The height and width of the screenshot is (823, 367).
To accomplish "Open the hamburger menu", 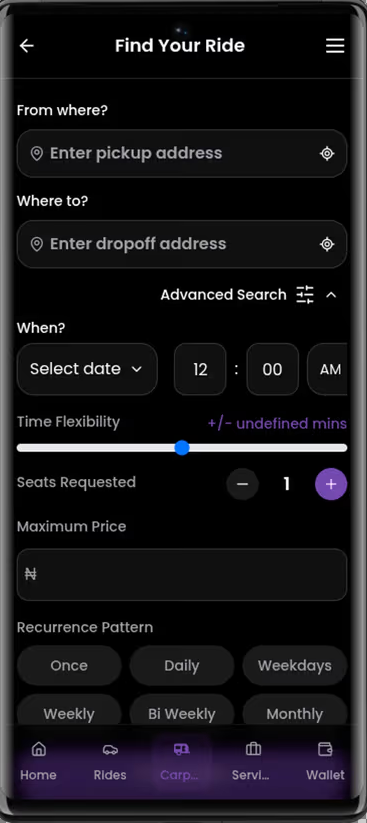I will (x=335, y=46).
